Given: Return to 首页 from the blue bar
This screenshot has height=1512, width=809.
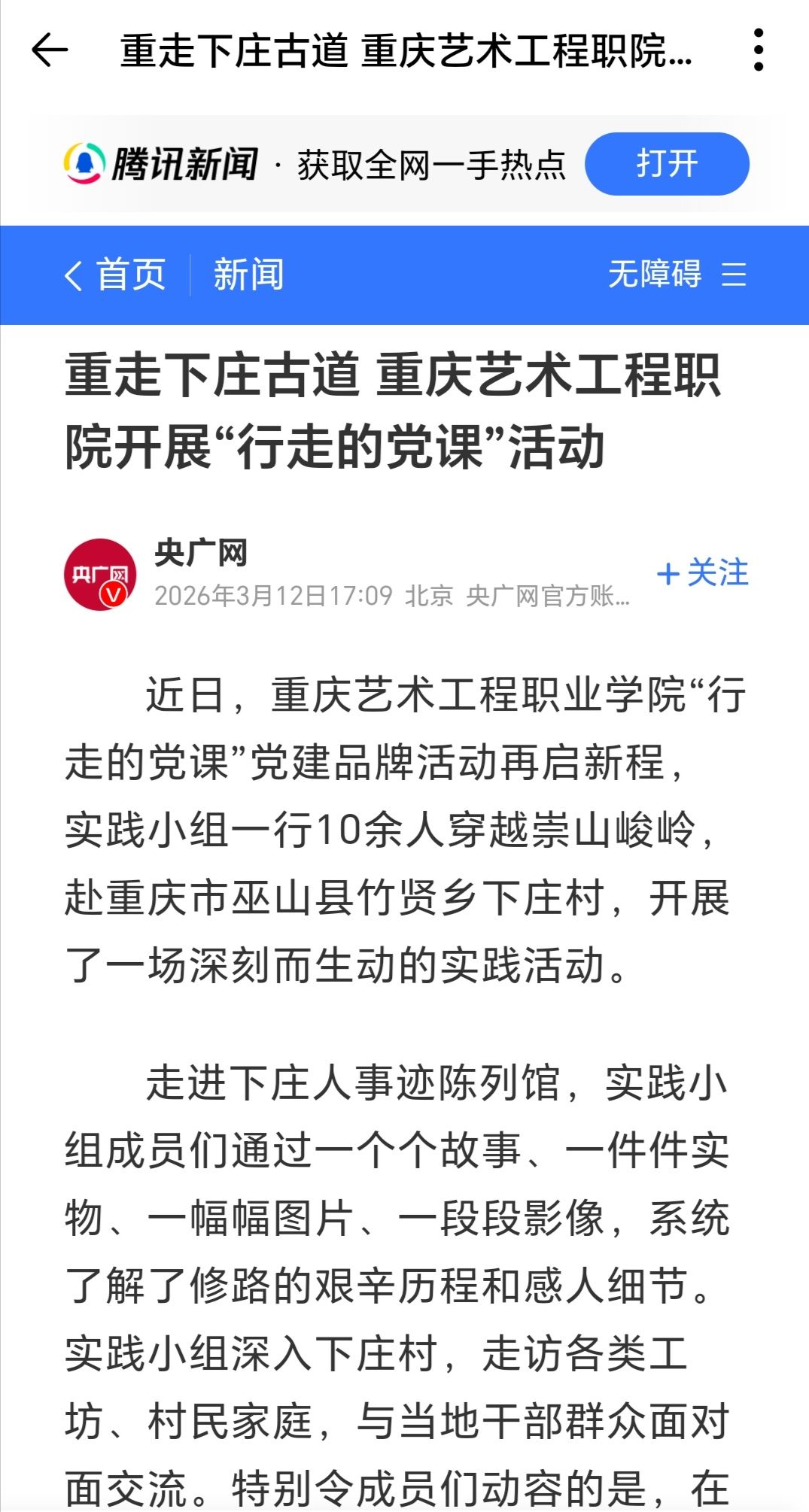Looking at the screenshot, I should 116,275.
